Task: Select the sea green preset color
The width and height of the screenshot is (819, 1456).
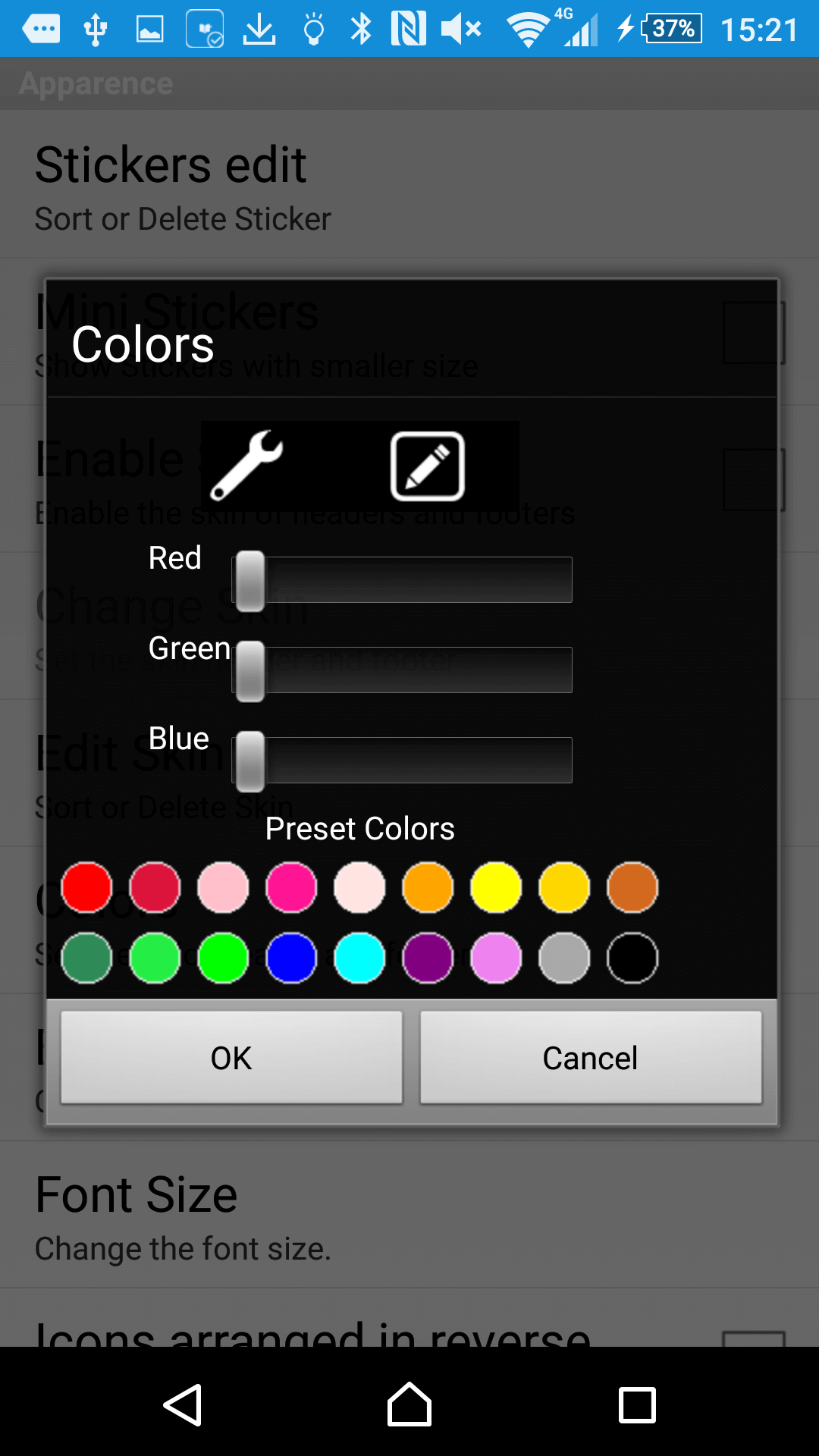Action: [87, 959]
